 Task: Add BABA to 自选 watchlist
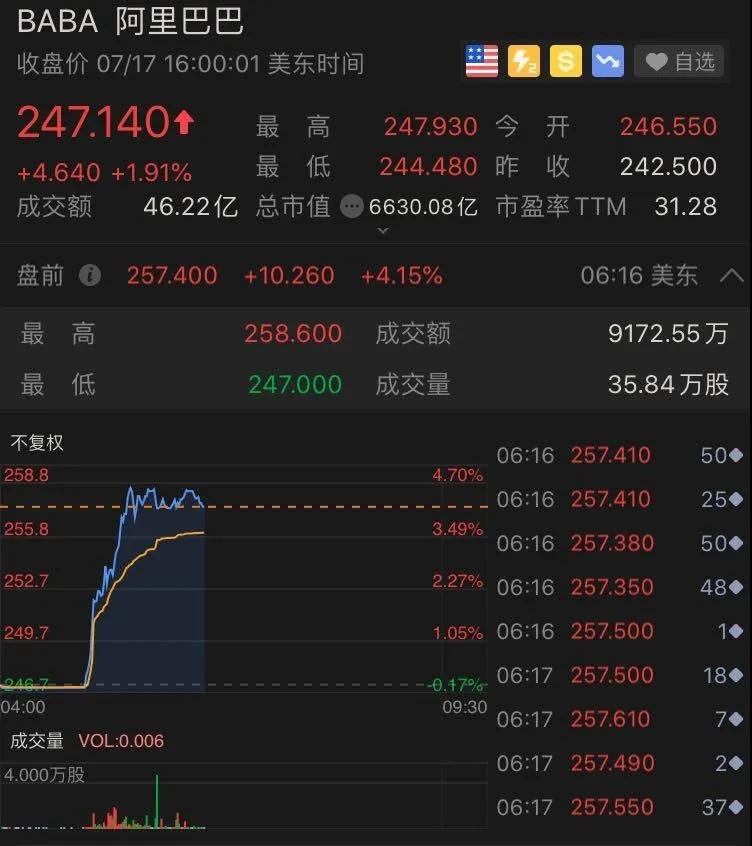pyautogui.click(x=680, y=62)
